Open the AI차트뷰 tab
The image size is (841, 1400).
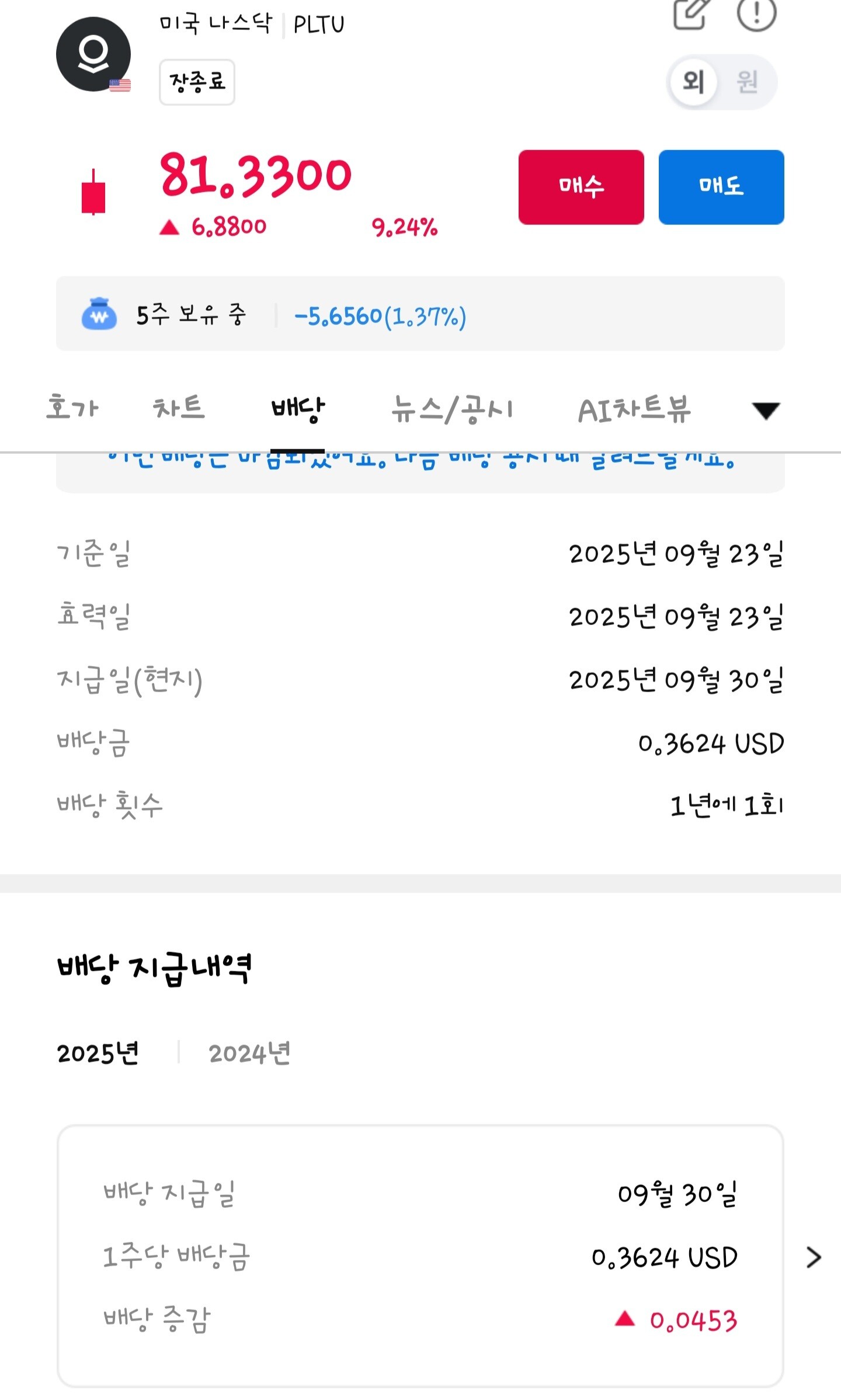[x=634, y=409]
